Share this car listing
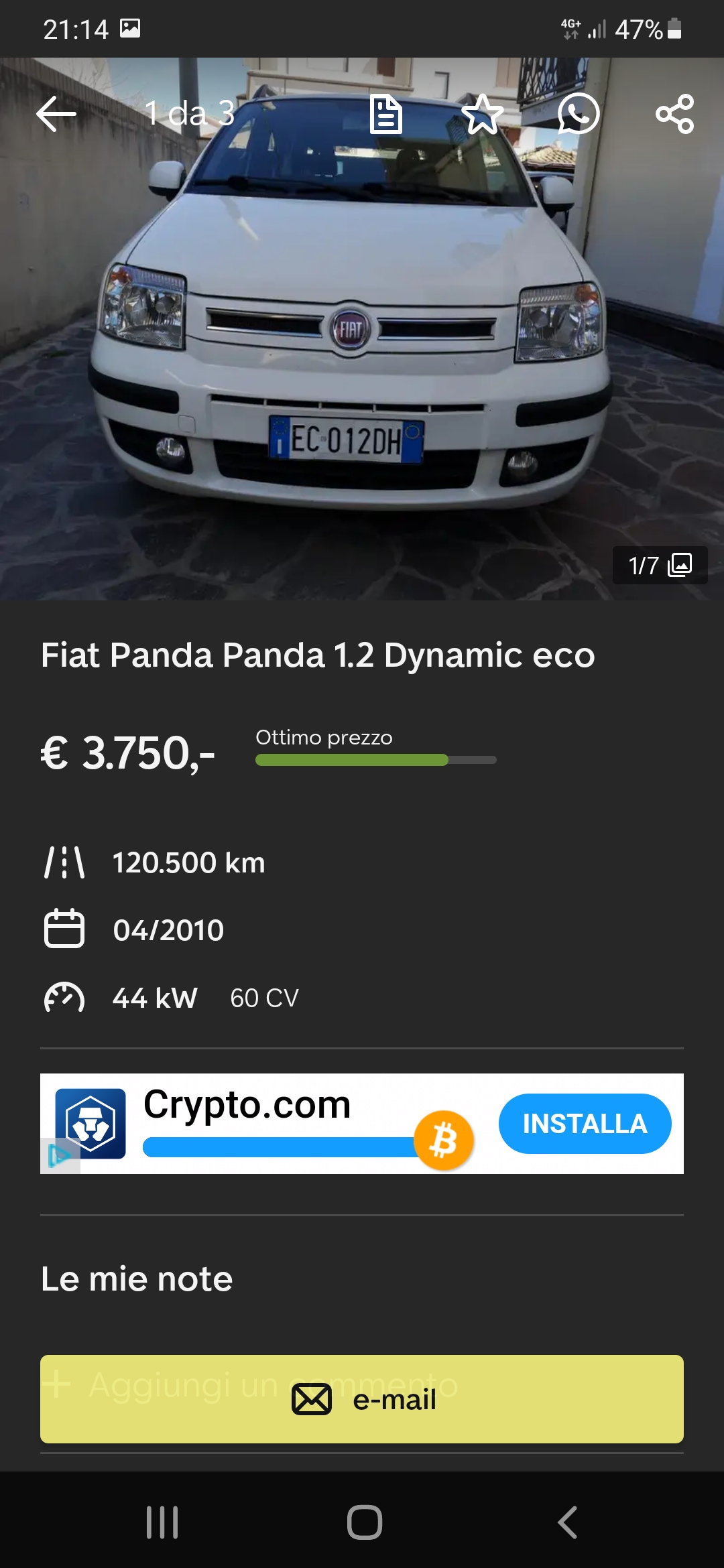The image size is (724, 1568). point(674,114)
